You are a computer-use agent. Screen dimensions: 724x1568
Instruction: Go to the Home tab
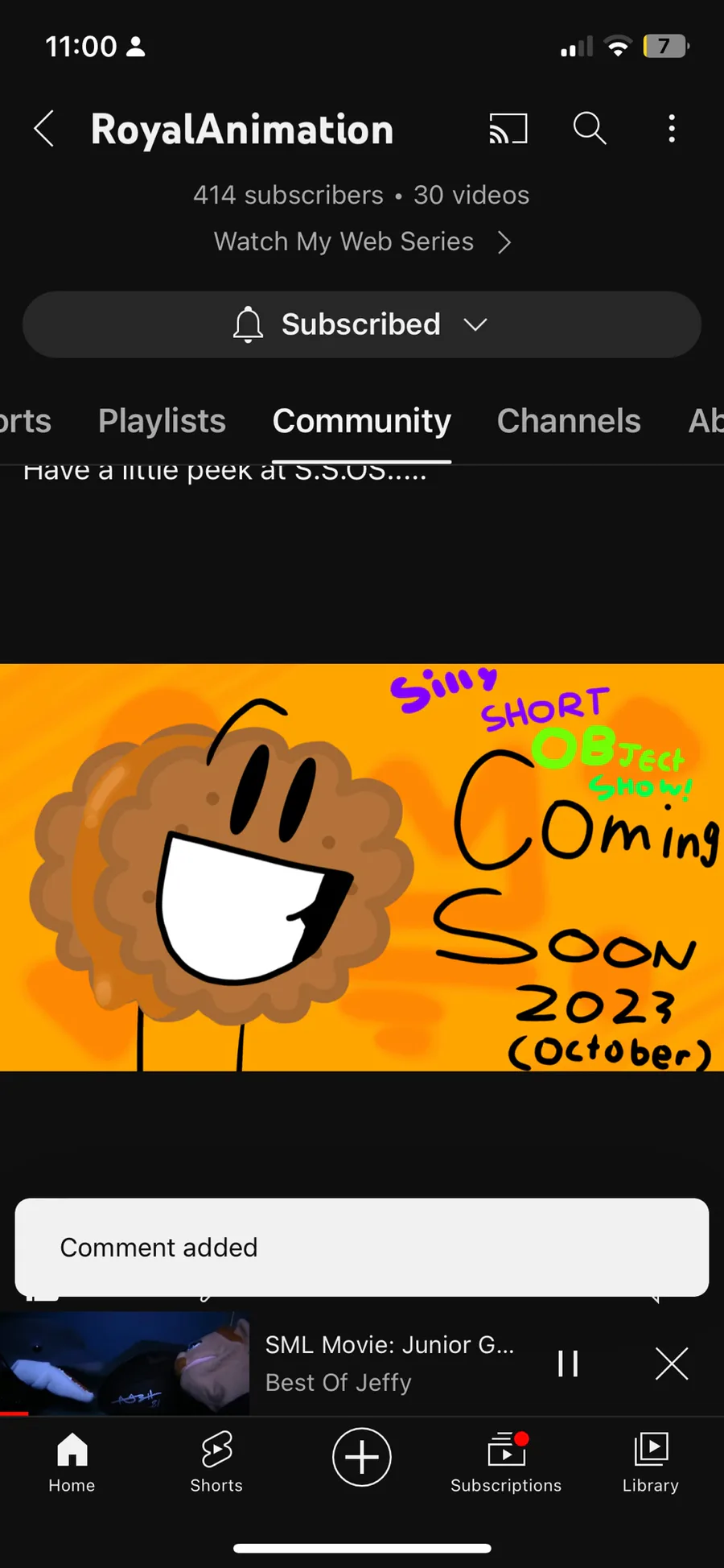click(x=72, y=1462)
